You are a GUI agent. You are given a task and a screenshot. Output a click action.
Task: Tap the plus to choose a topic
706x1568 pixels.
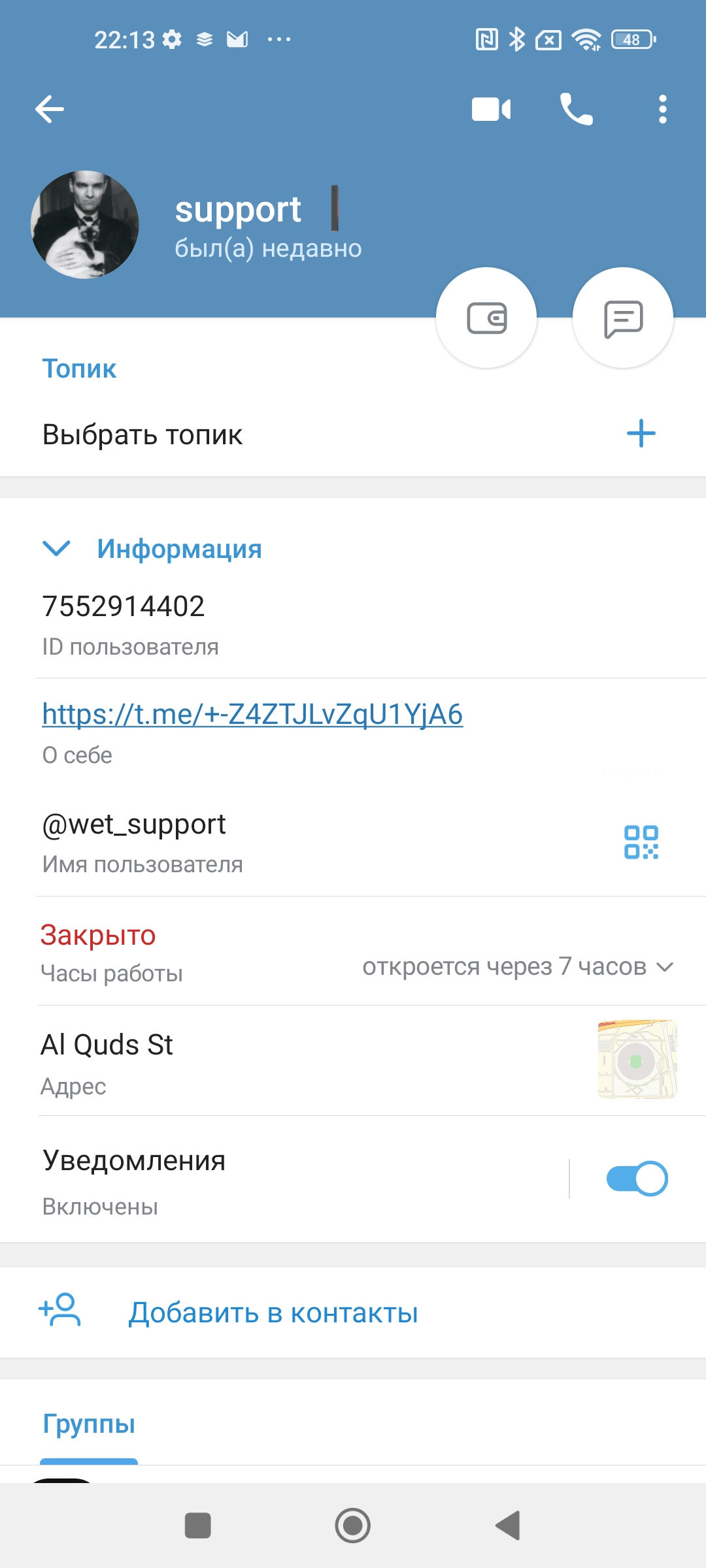[x=641, y=434]
